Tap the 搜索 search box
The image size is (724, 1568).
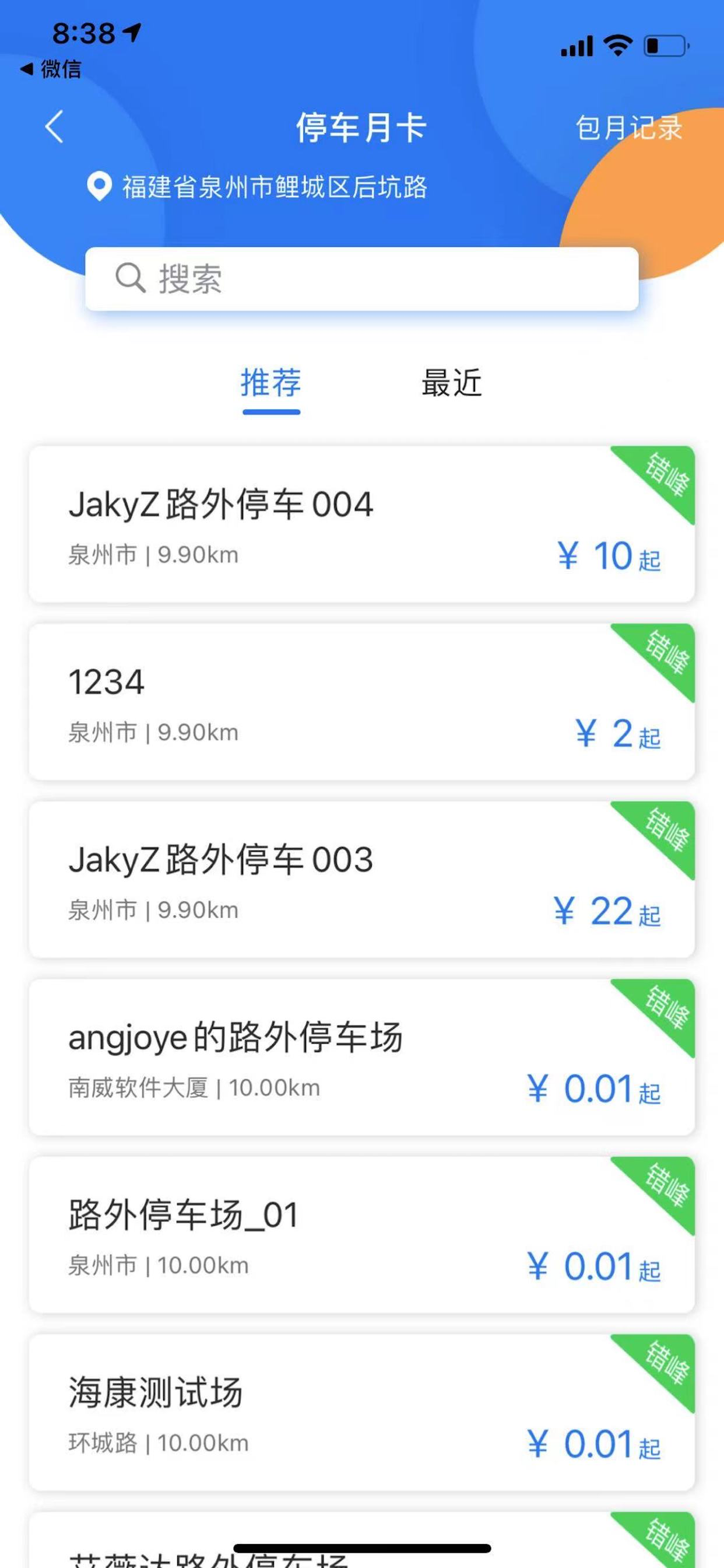[362, 279]
